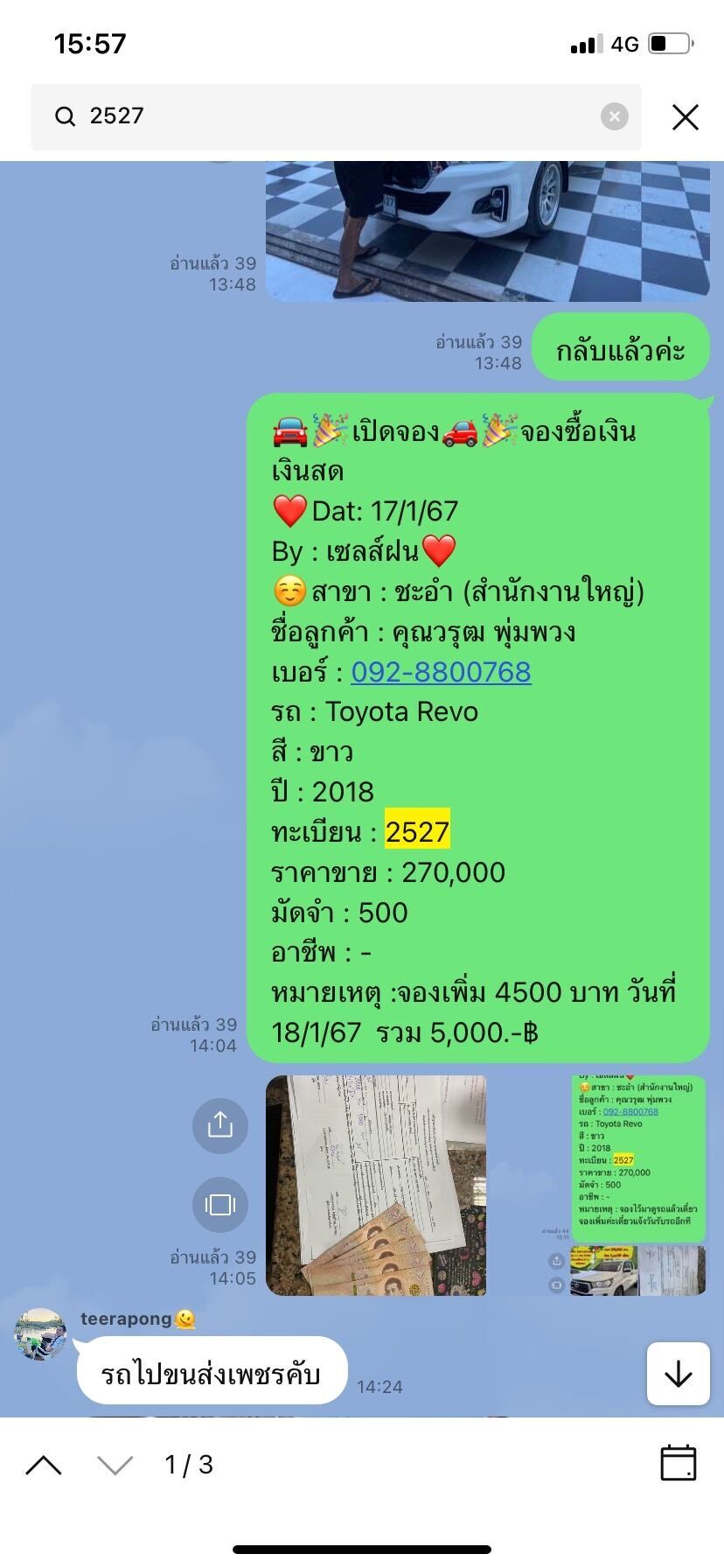Image resolution: width=724 pixels, height=1568 pixels.
Task: Share the sent photos with the share icon
Action: (x=219, y=1125)
